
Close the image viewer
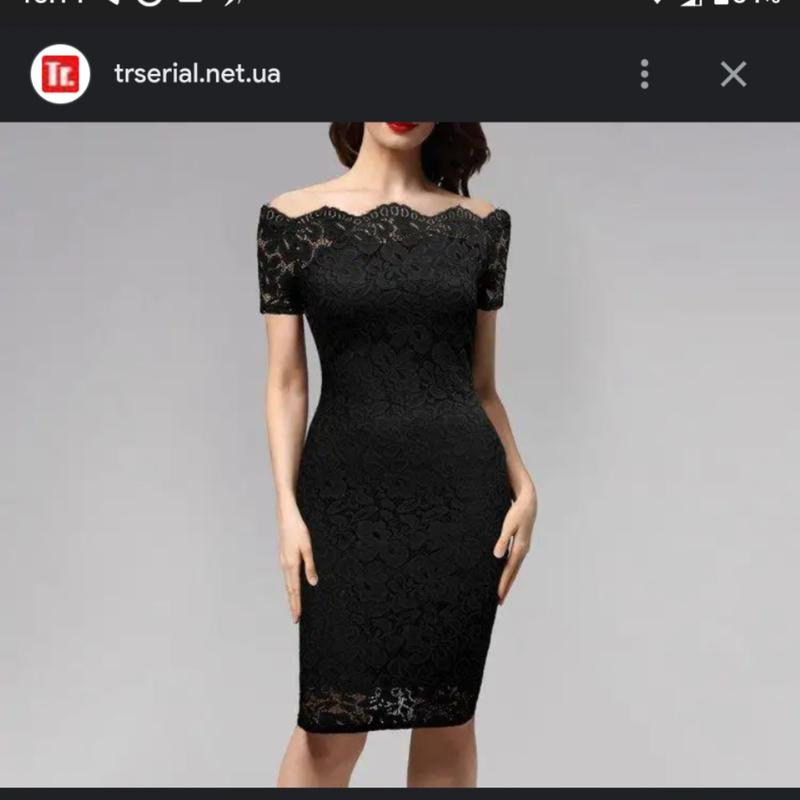[733, 74]
